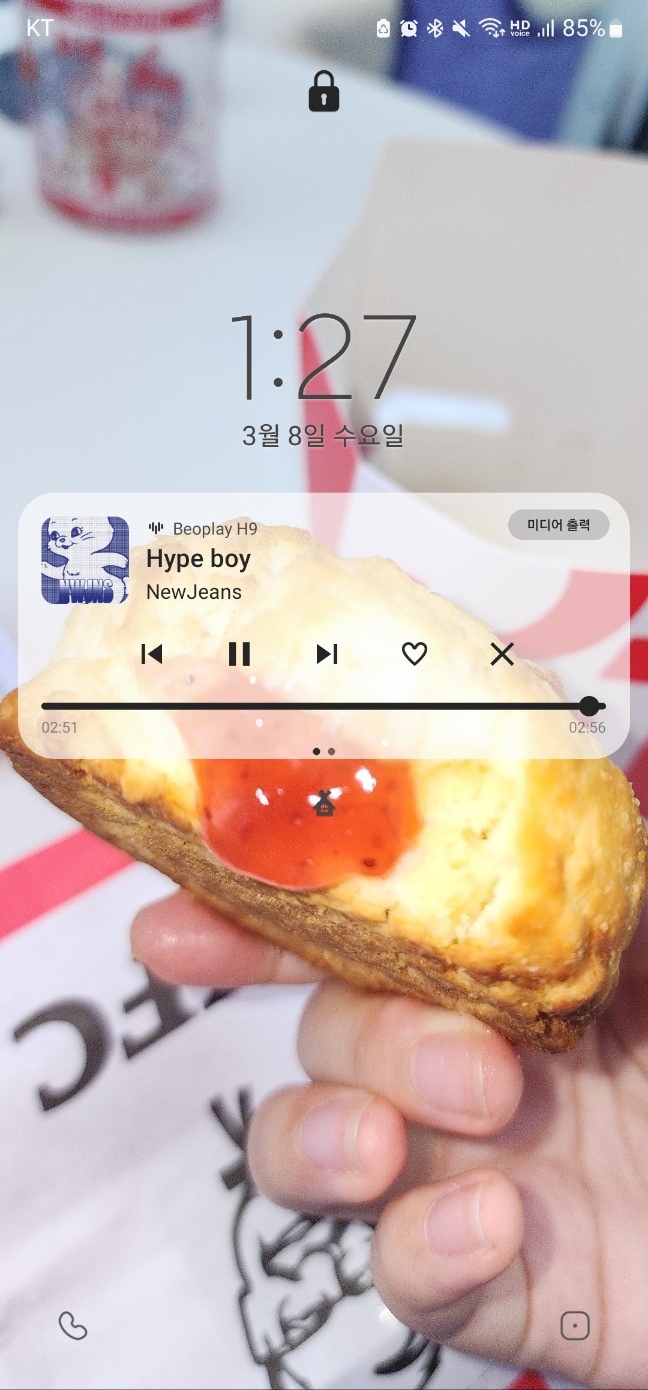This screenshot has height=1390, width=648.
Task: Pause Hype boy playback
Action: pyautogui.click(x=239, y=654)
